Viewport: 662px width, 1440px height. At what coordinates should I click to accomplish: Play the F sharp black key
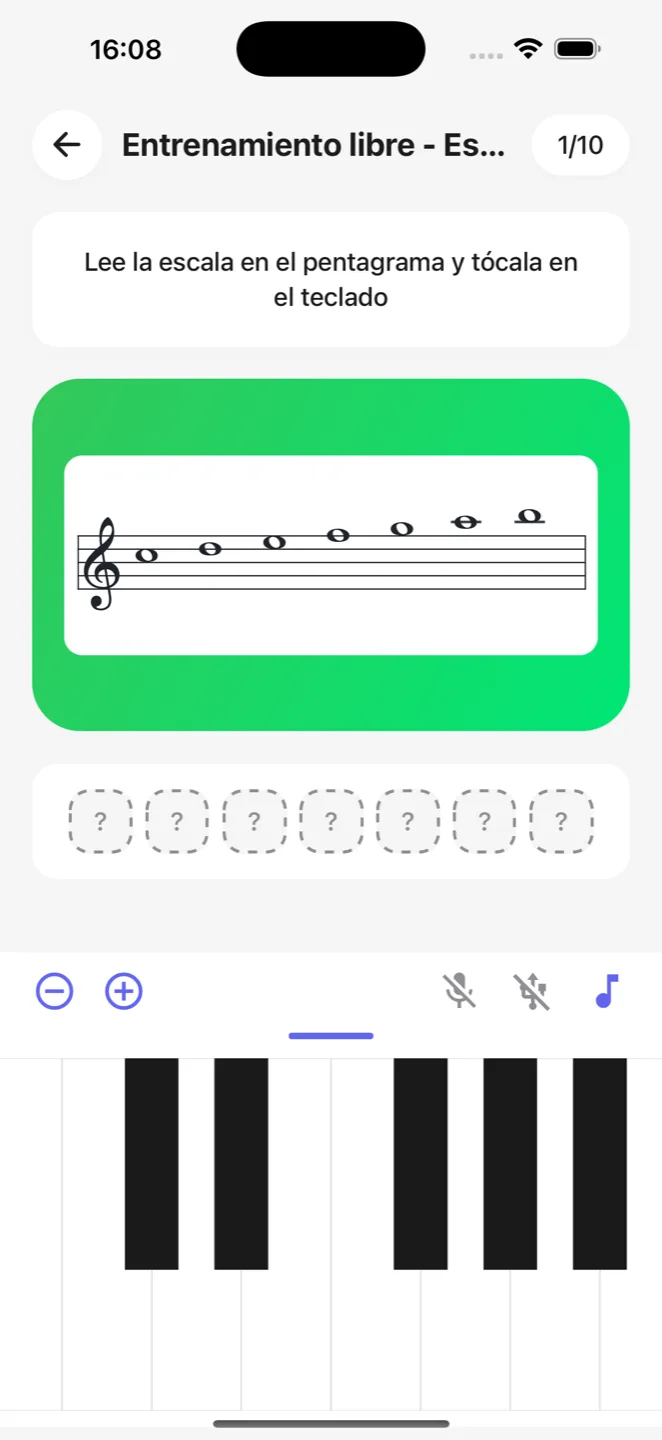[420, 1164]
